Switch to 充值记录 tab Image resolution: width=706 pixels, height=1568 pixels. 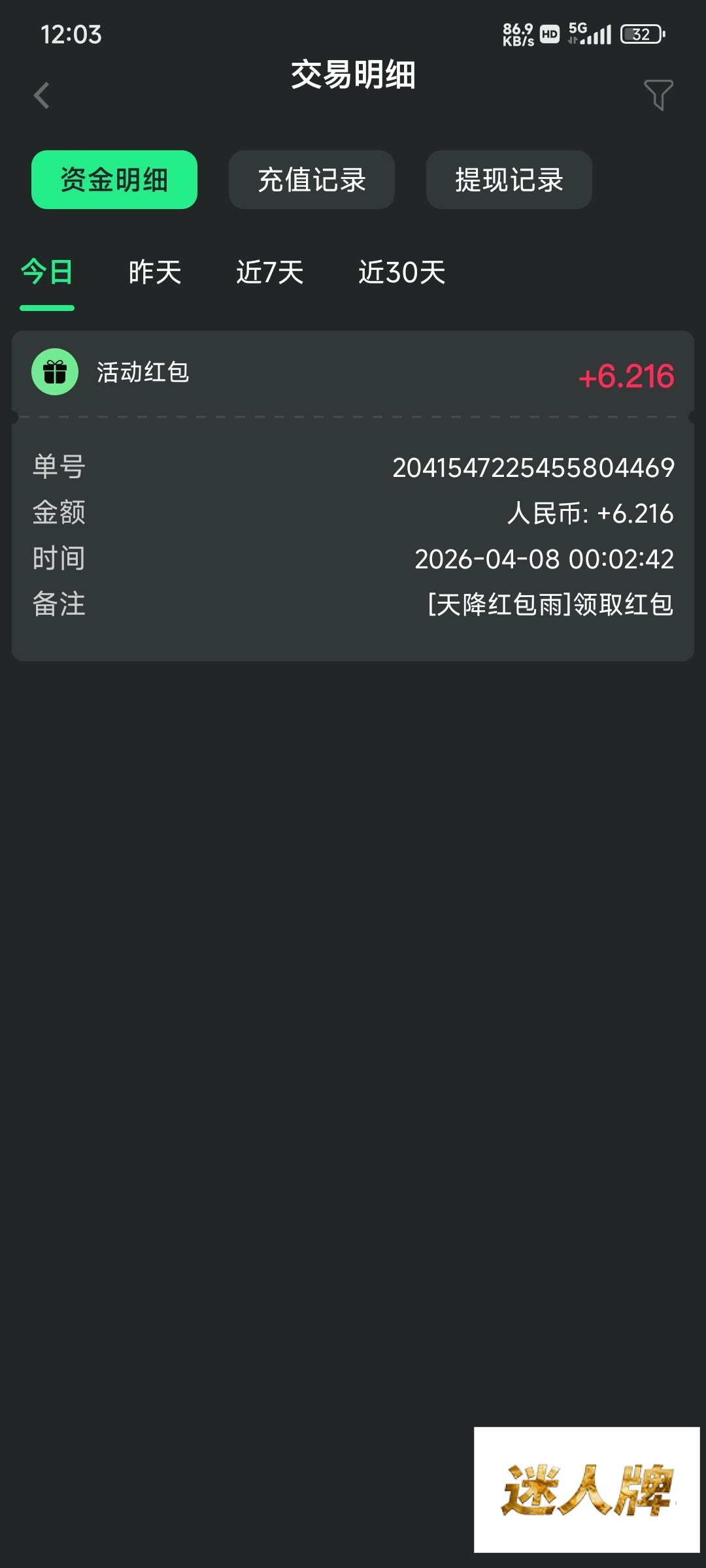(x=312, y=180)
